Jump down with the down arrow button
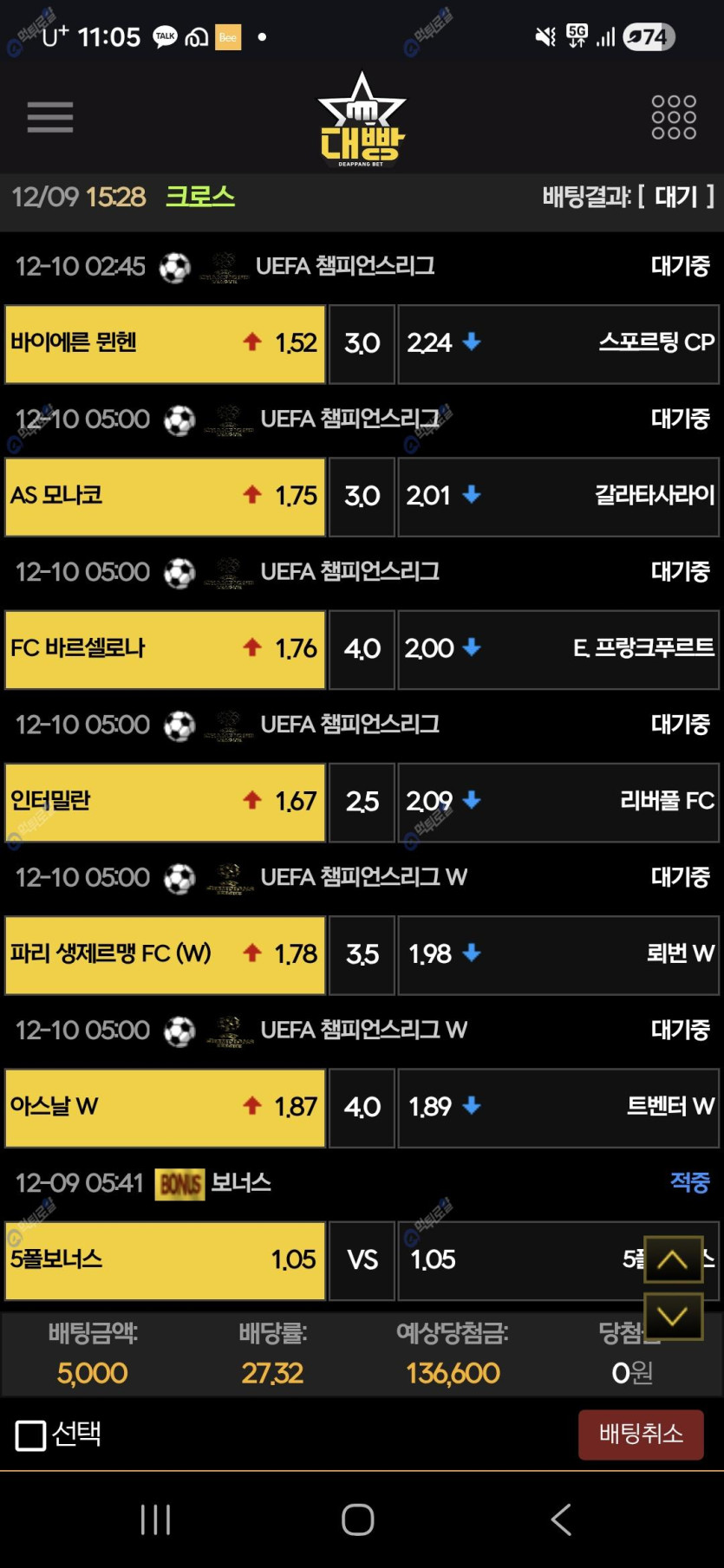This screenshot has width=724, height=1568. (x=673, y=1316)
